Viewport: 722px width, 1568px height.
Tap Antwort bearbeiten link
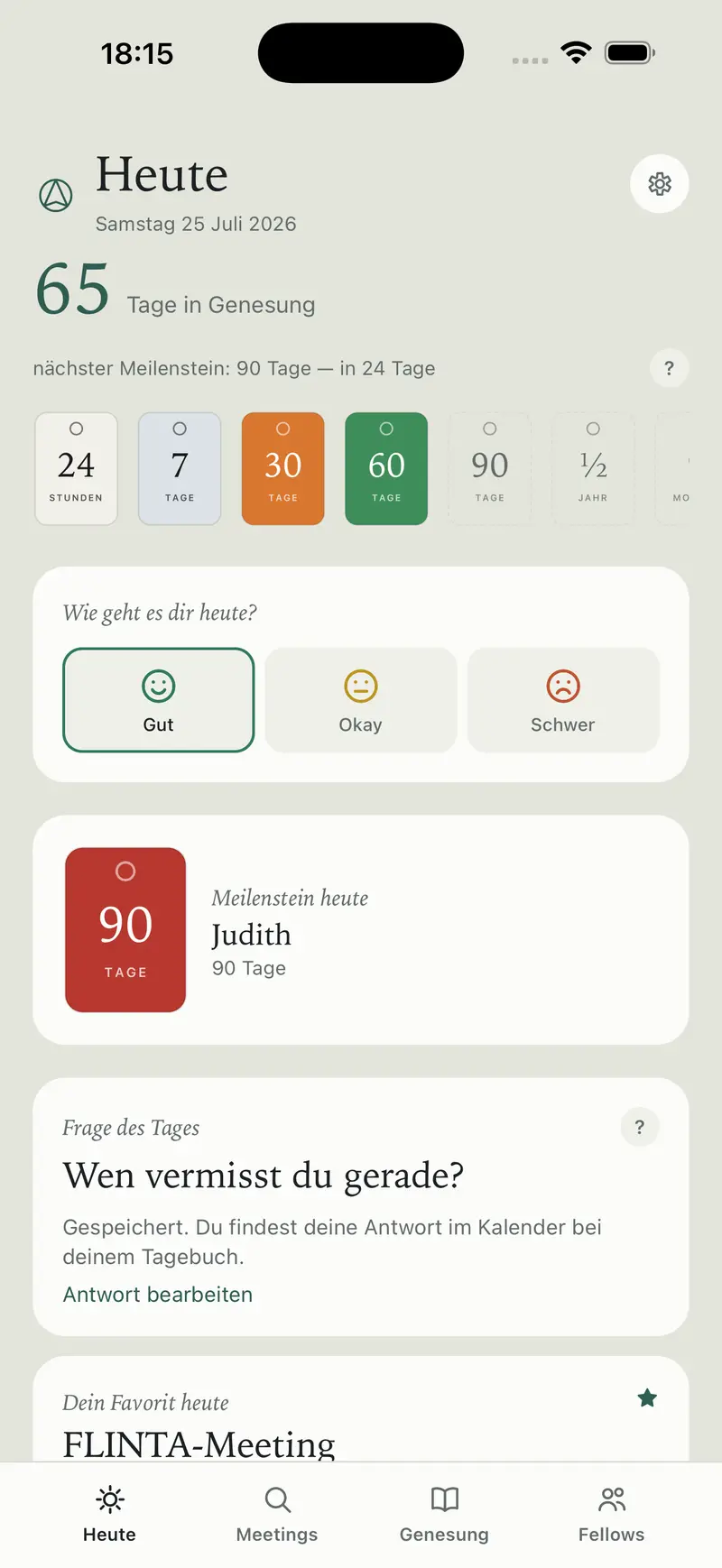coord(158,1295)
